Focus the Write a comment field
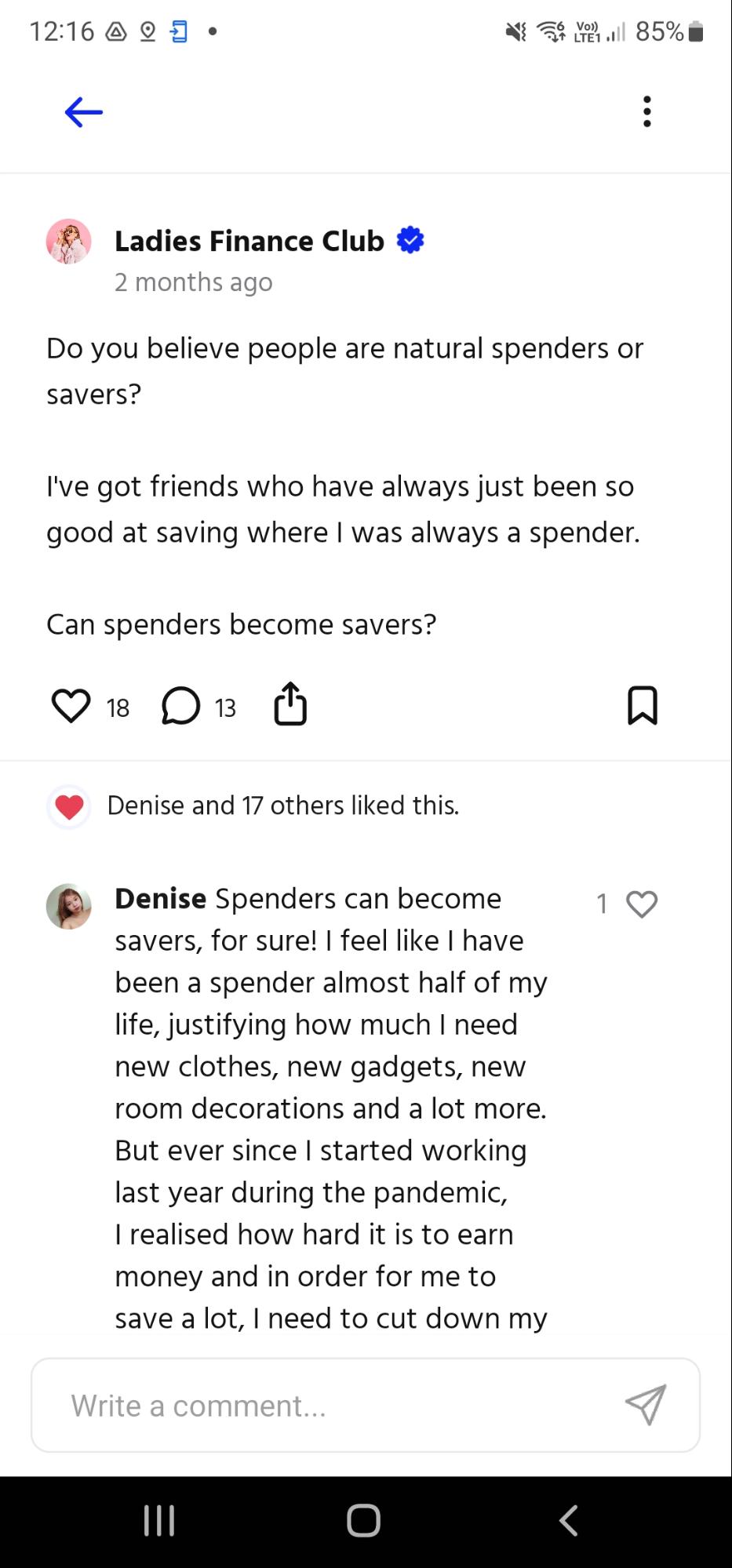This screenshot has height=1568, width=732. 330,1406
